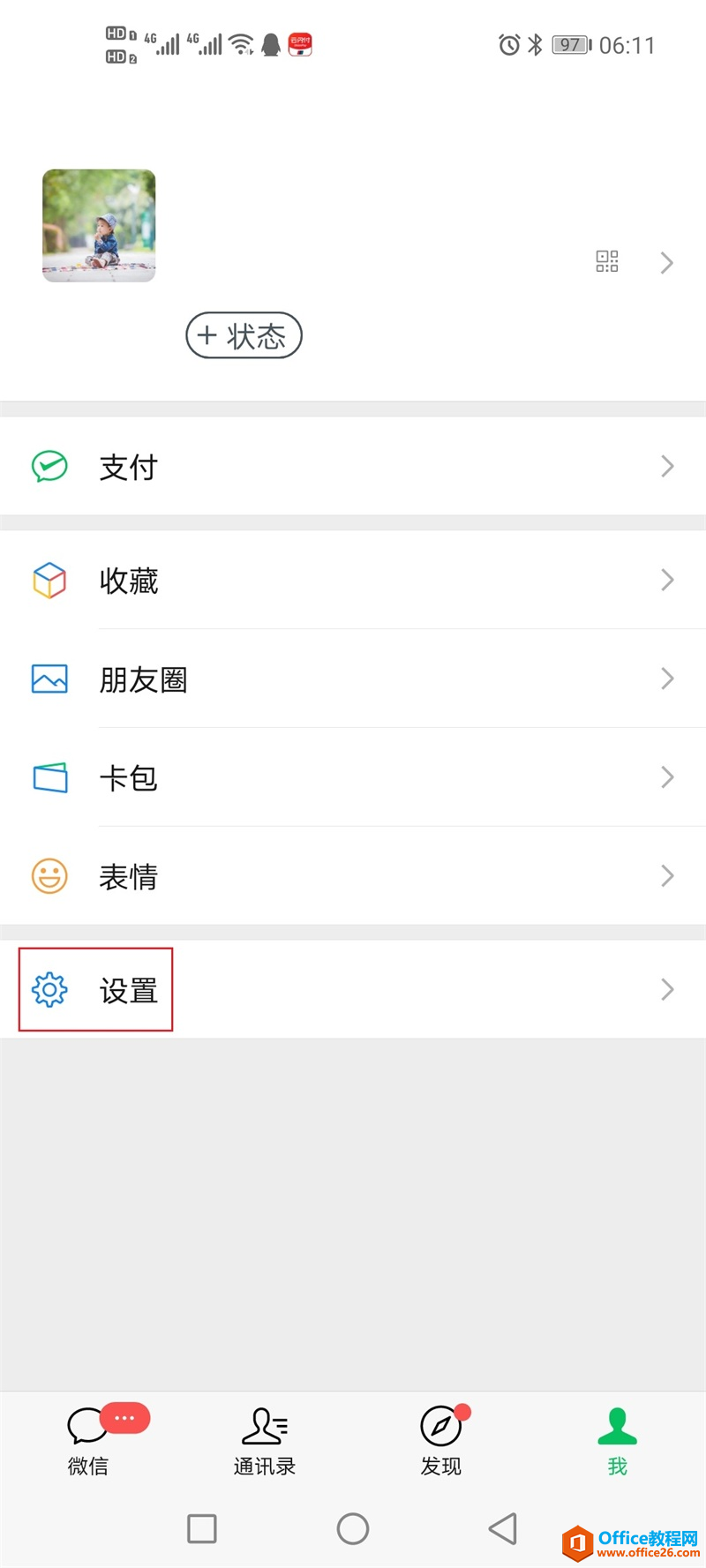Screen dimensions: 706x1568
Task: Open 设置 settings
Action: [x=353, y=989]
